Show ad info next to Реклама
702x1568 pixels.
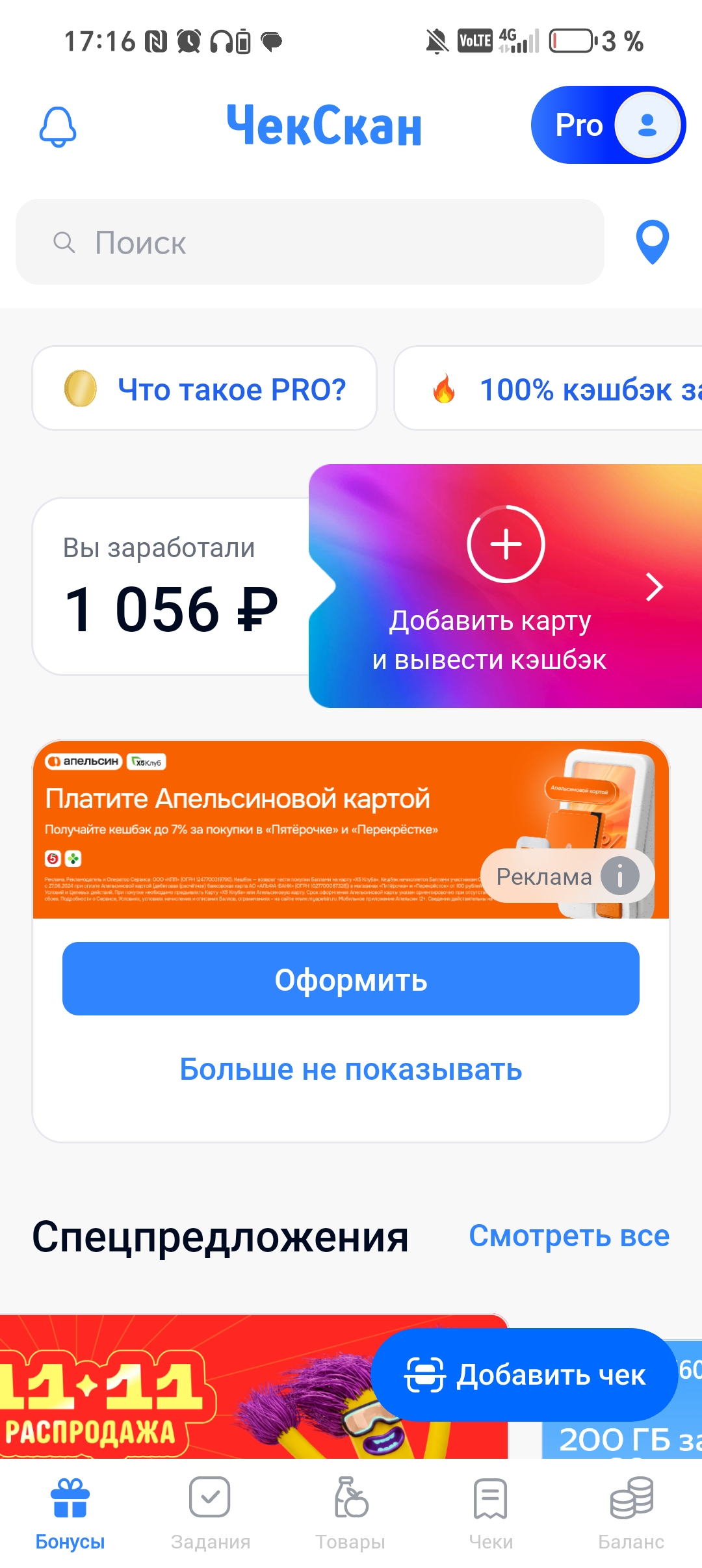click(619, 876)
